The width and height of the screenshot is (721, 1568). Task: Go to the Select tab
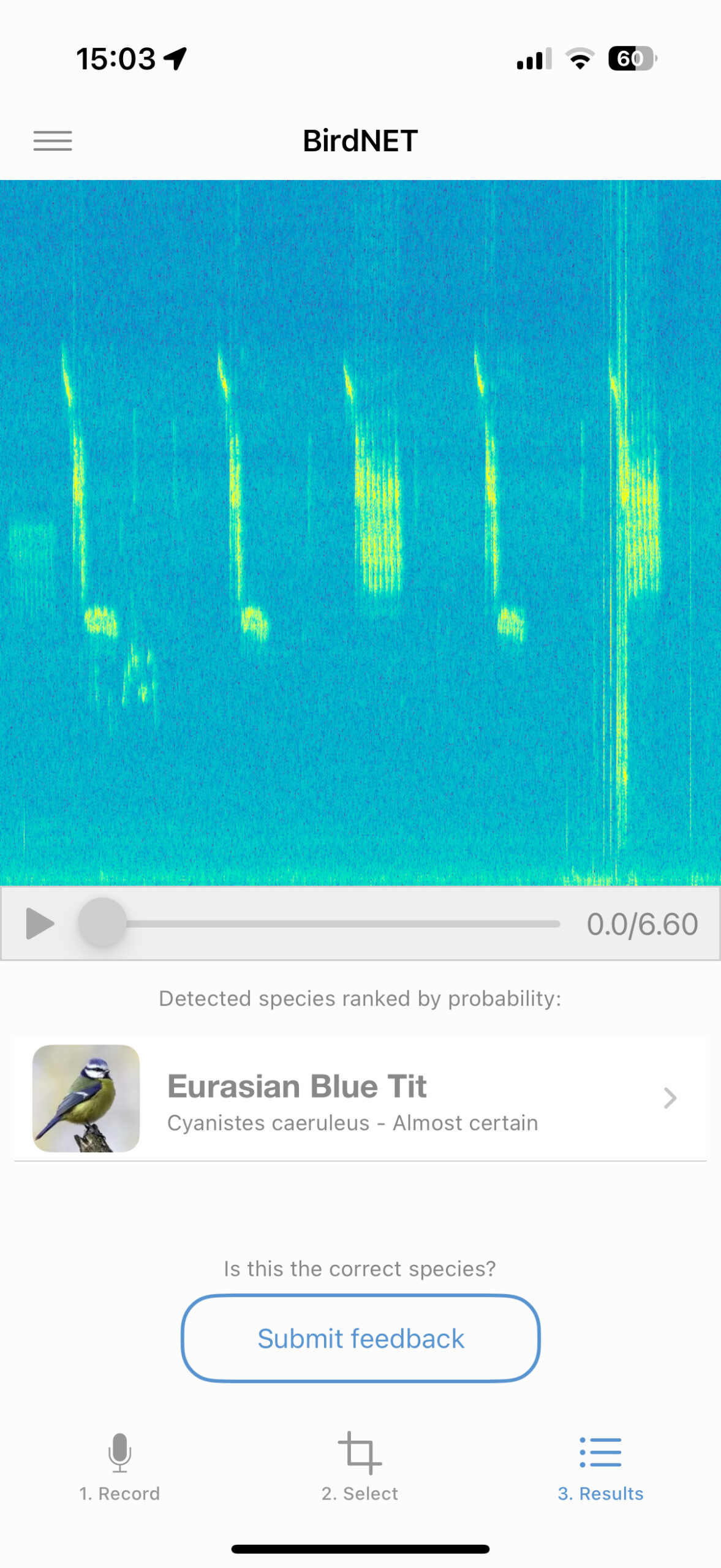[360, 1467]
